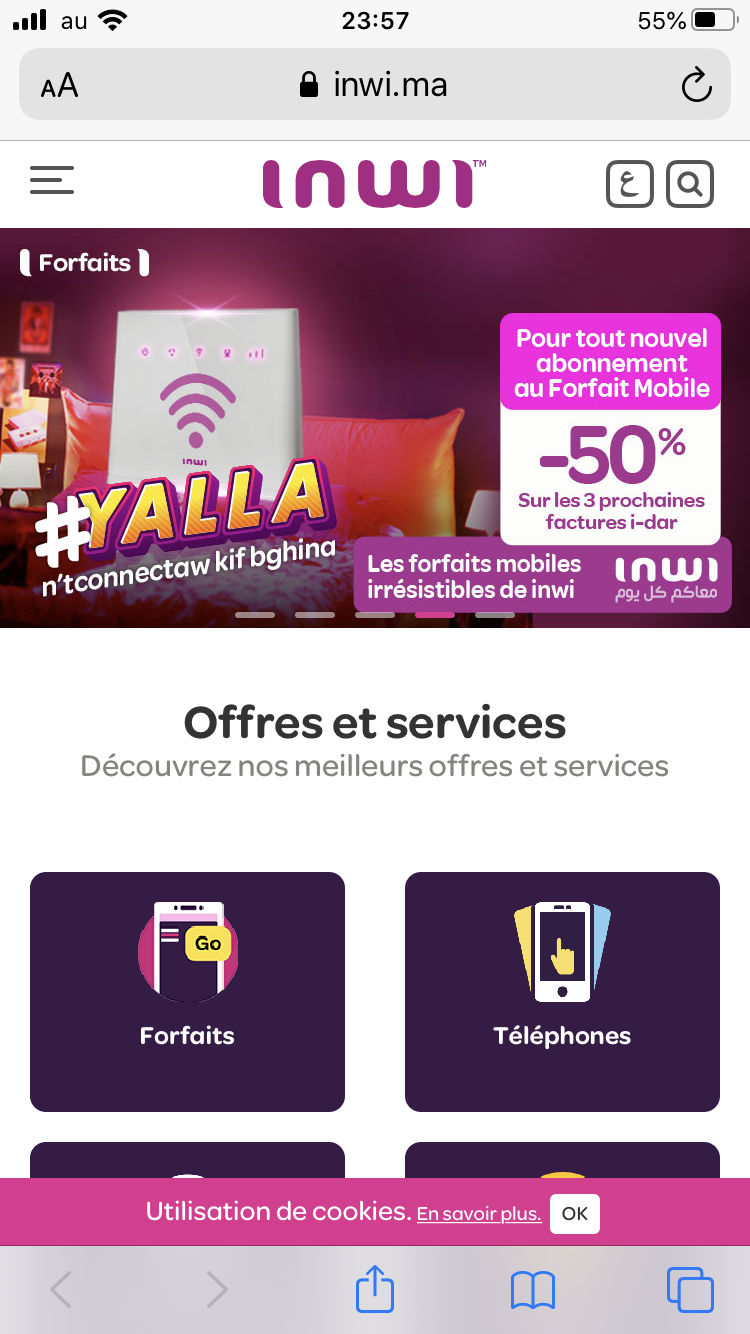Show all open Safari tabs
This screenshot has width=750, height=1334.
pos(690,1289)
